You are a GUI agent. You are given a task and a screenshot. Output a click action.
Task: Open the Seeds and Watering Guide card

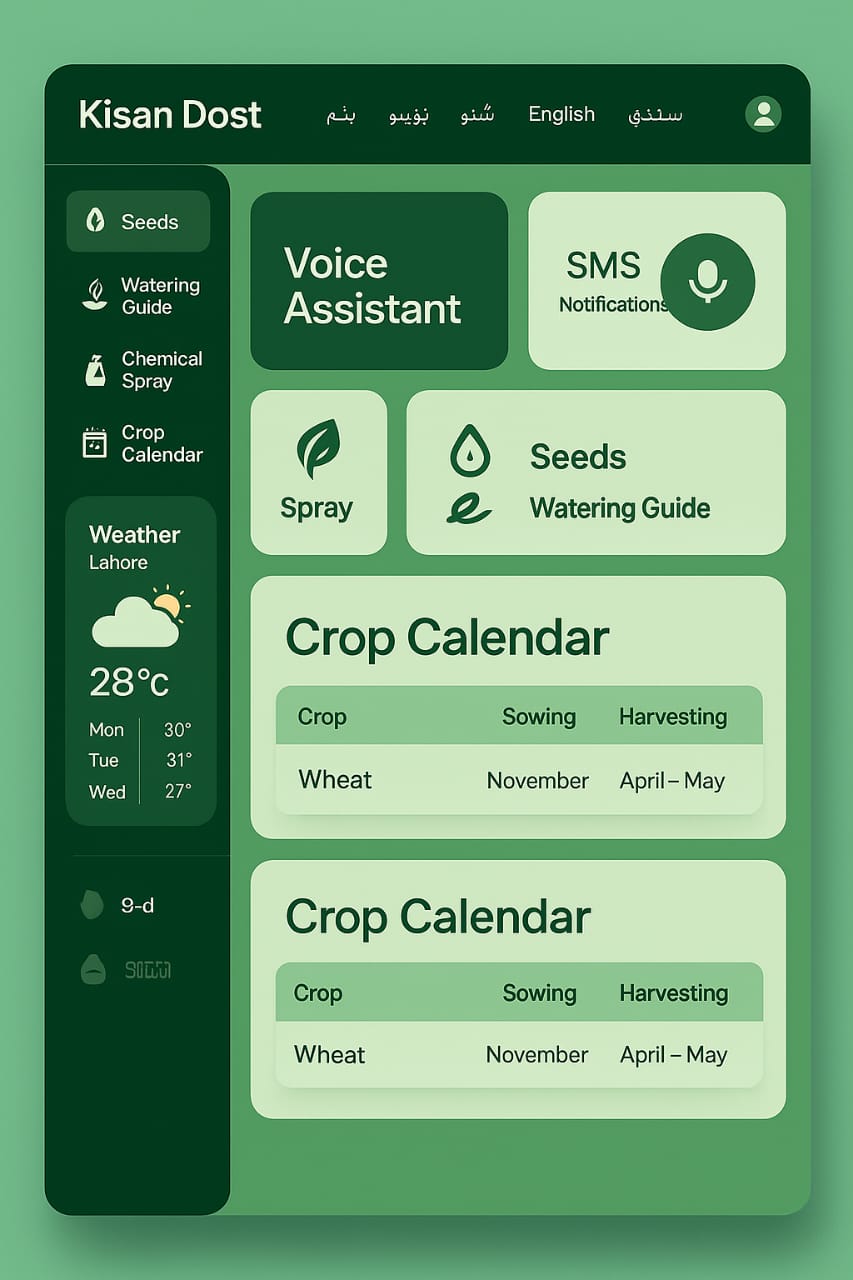tap(595, 472)
